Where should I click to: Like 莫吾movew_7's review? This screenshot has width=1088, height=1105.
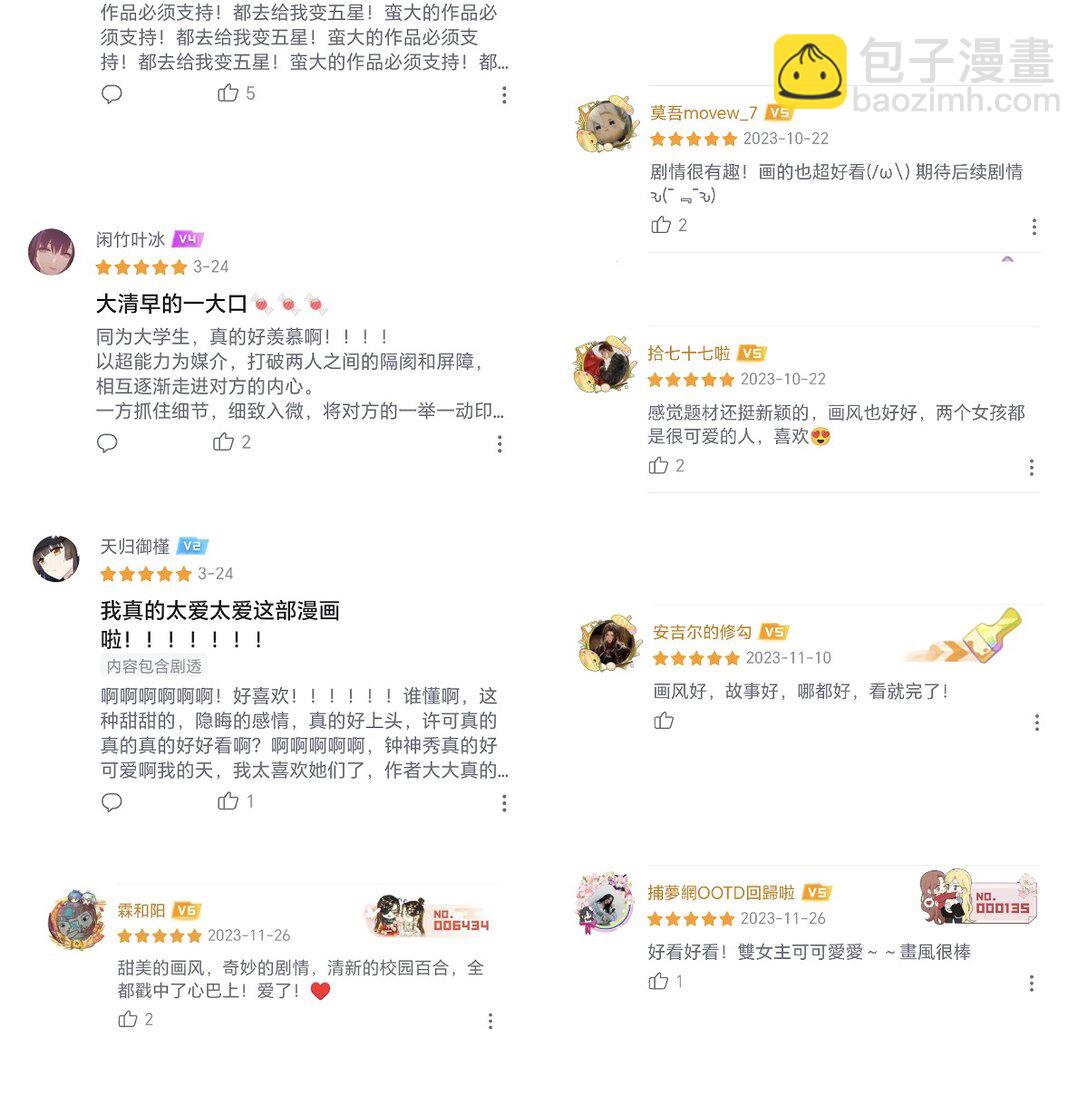[x=660, y=225]
